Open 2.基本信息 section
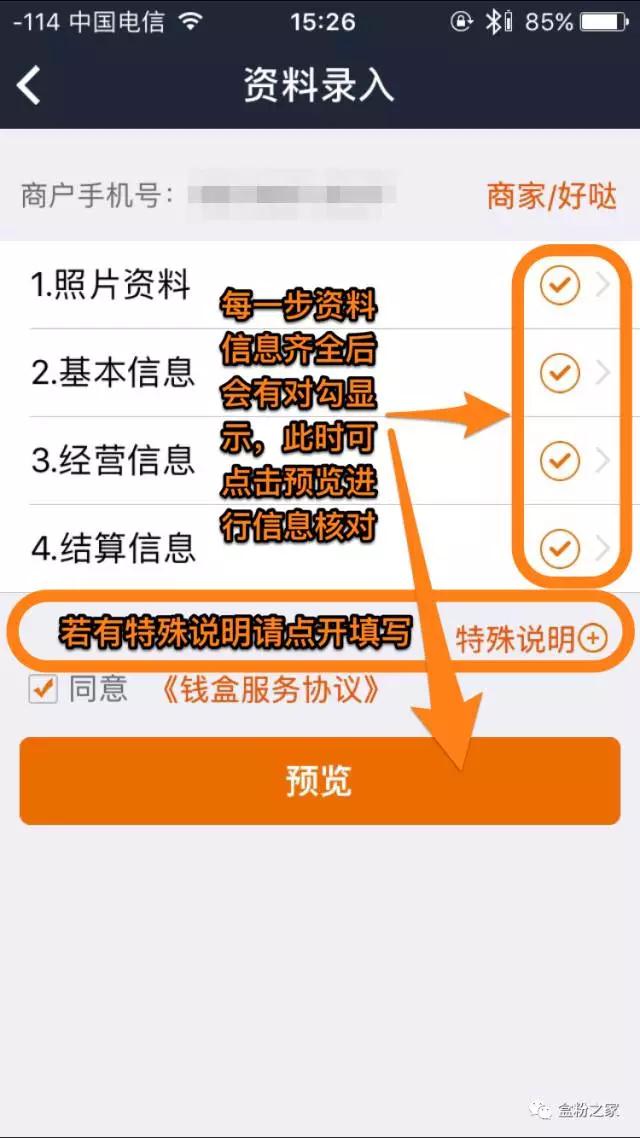640x1138 pixels. [112, 373]
